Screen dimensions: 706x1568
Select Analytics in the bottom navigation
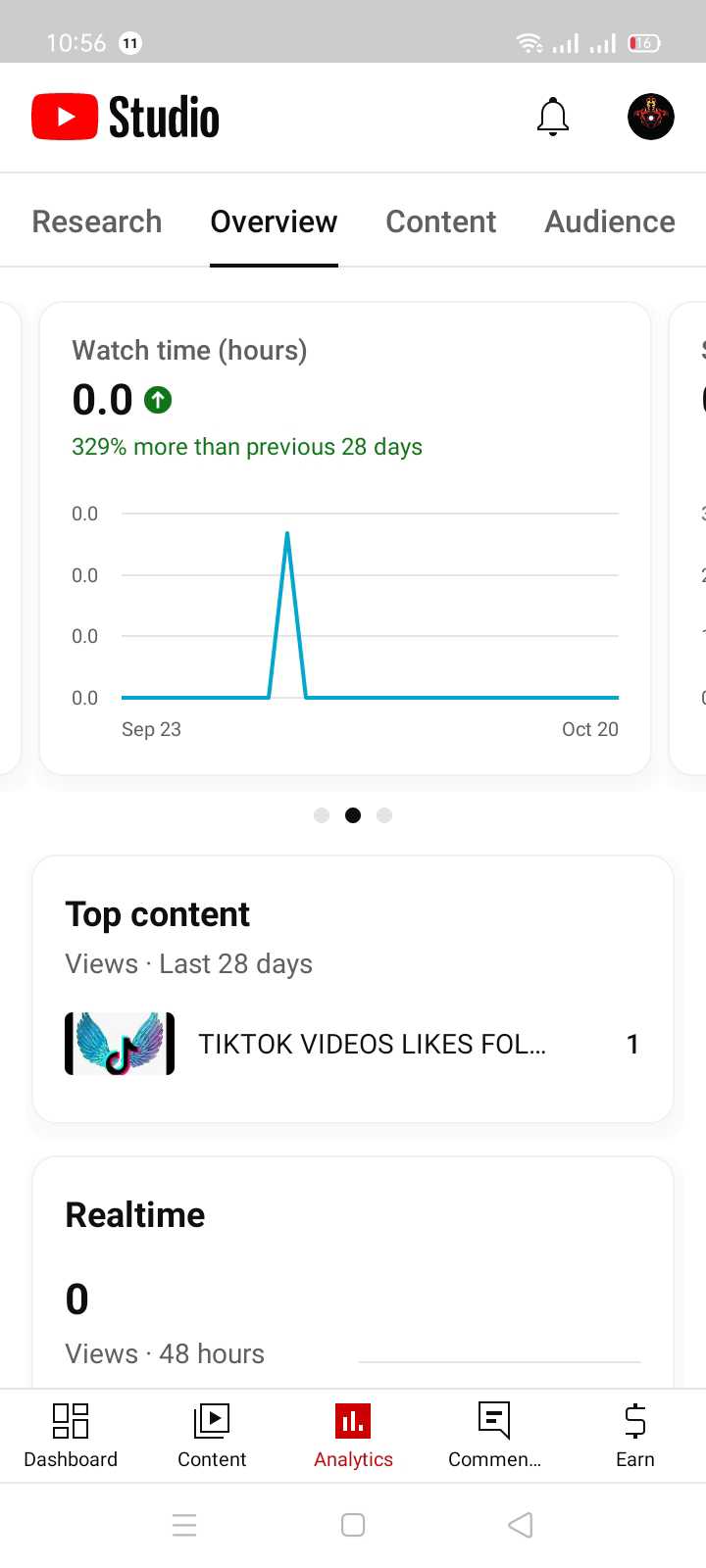click(x=353, y=1435)
